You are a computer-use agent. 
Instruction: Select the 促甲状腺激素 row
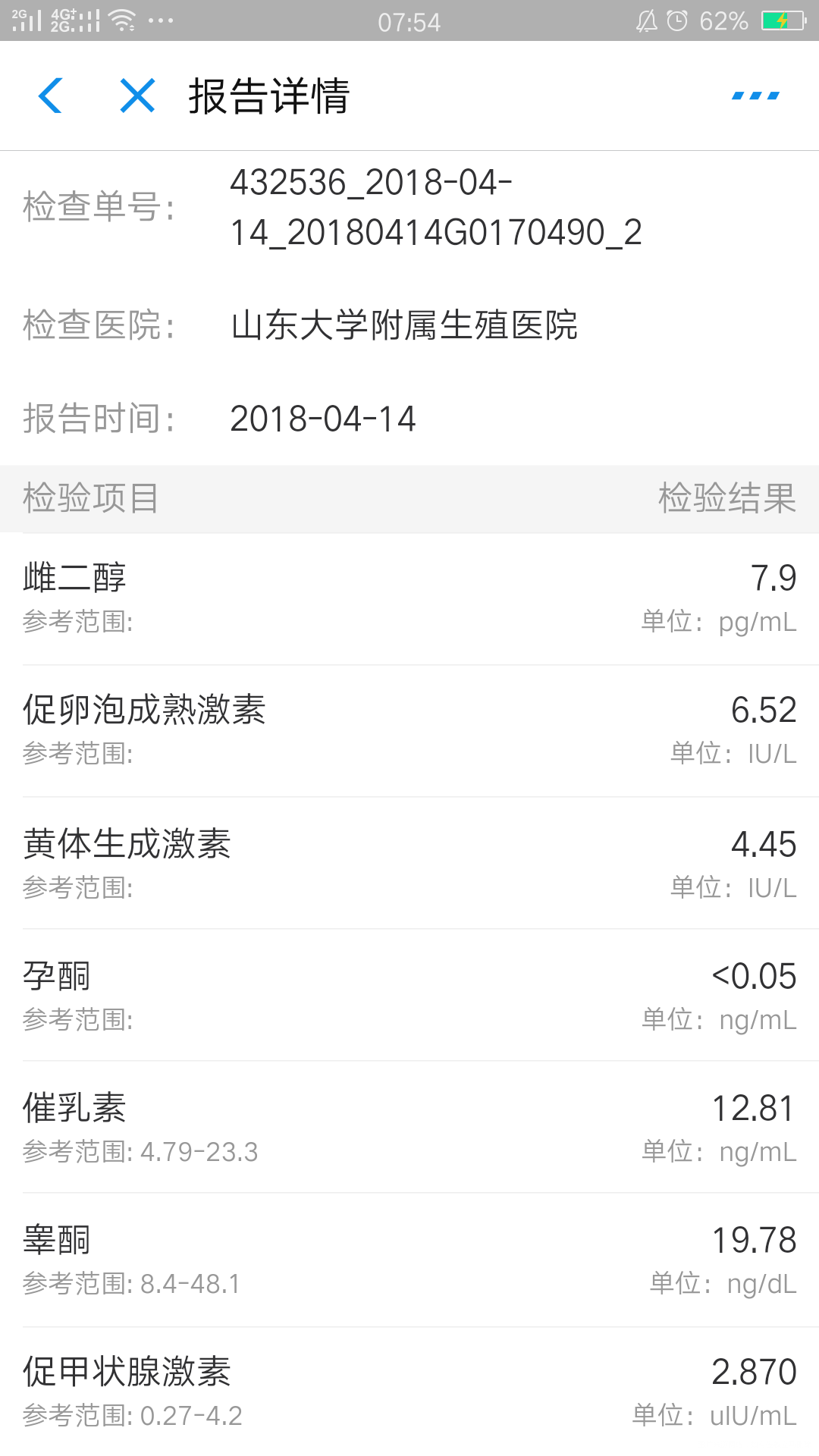[x=409, y=1392]
